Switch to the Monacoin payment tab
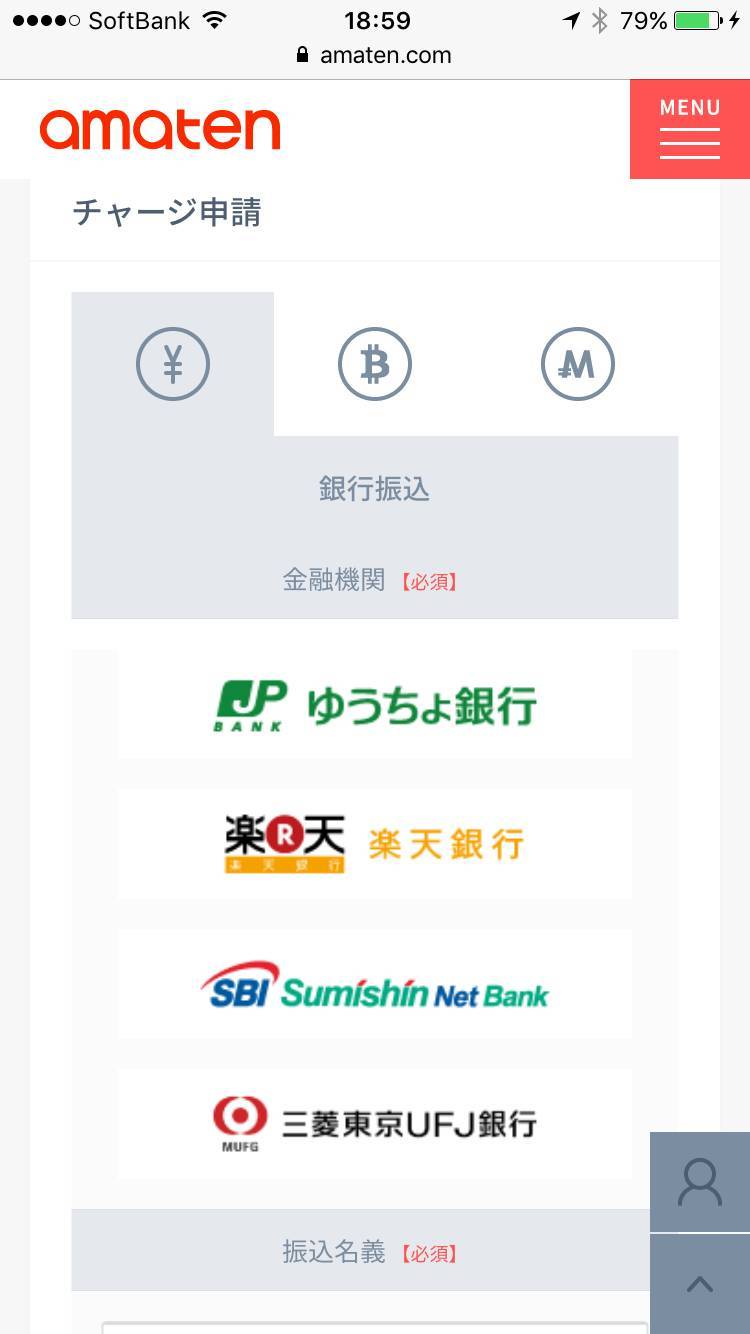This screenshot has width=750, height=1334. coord(577,364)
